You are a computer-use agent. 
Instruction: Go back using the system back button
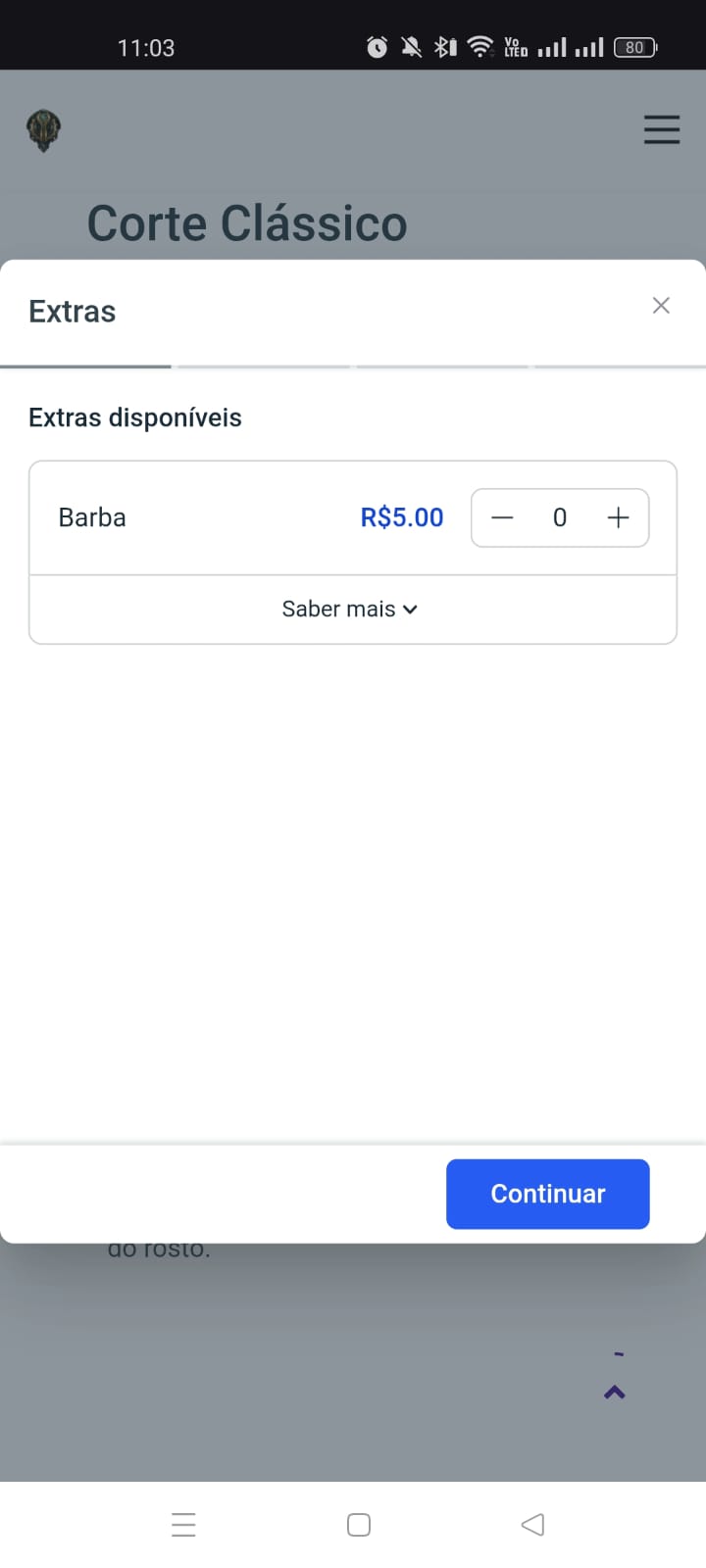(x=532, y=1524)
